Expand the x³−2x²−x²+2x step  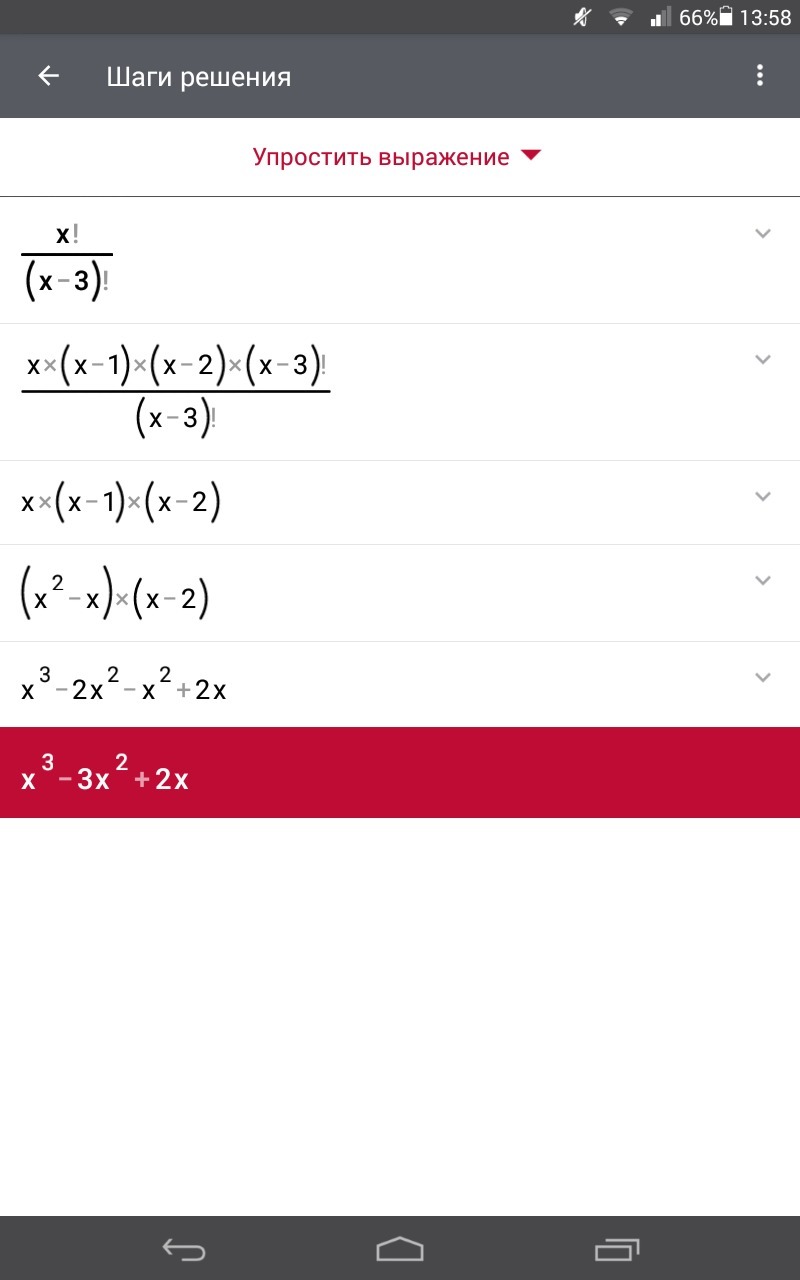(x=763, y=677)
